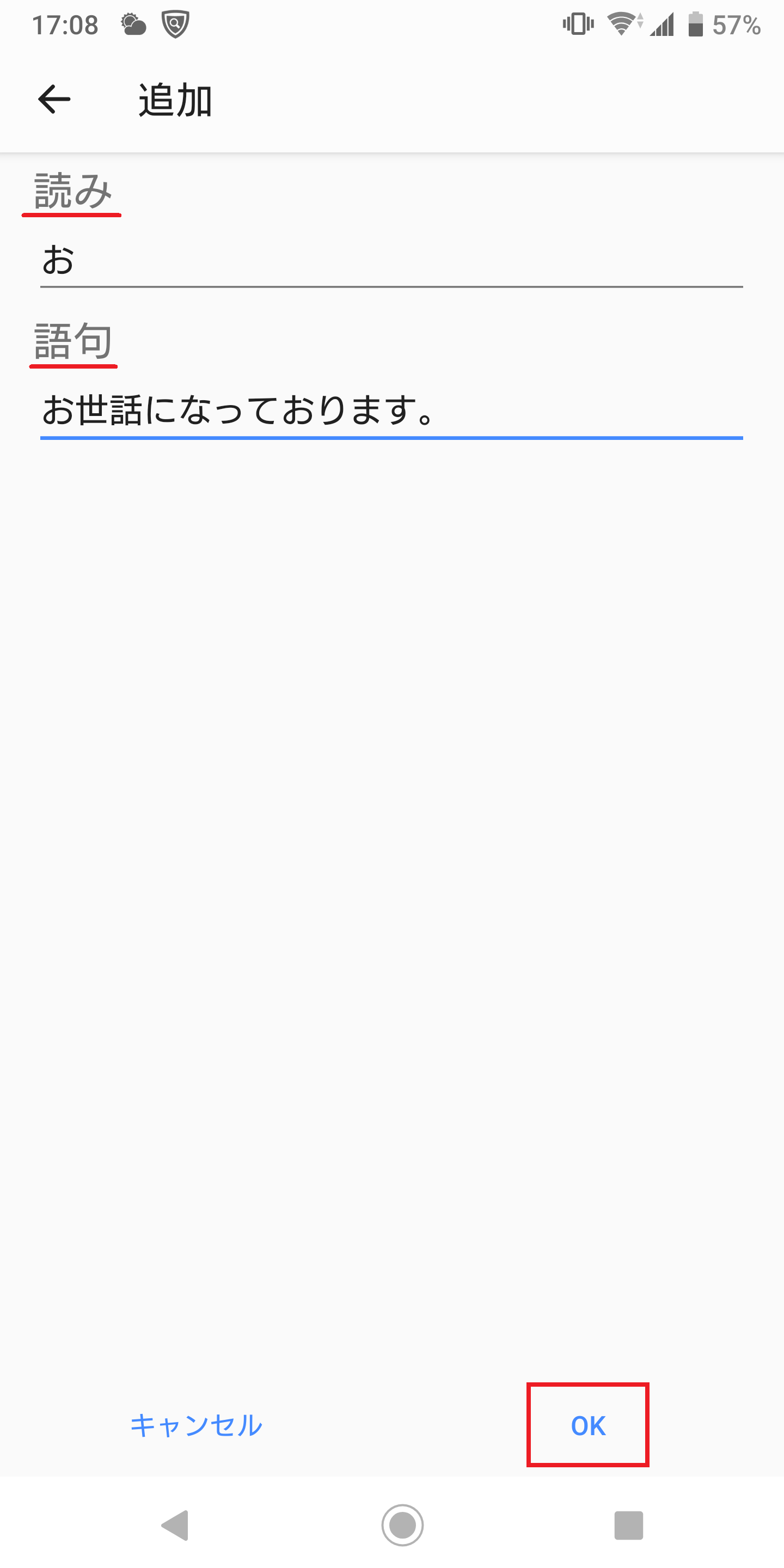
Task: Go back using the arrow in the app bar
Action: pyautogui.click(x=54, y=100)
